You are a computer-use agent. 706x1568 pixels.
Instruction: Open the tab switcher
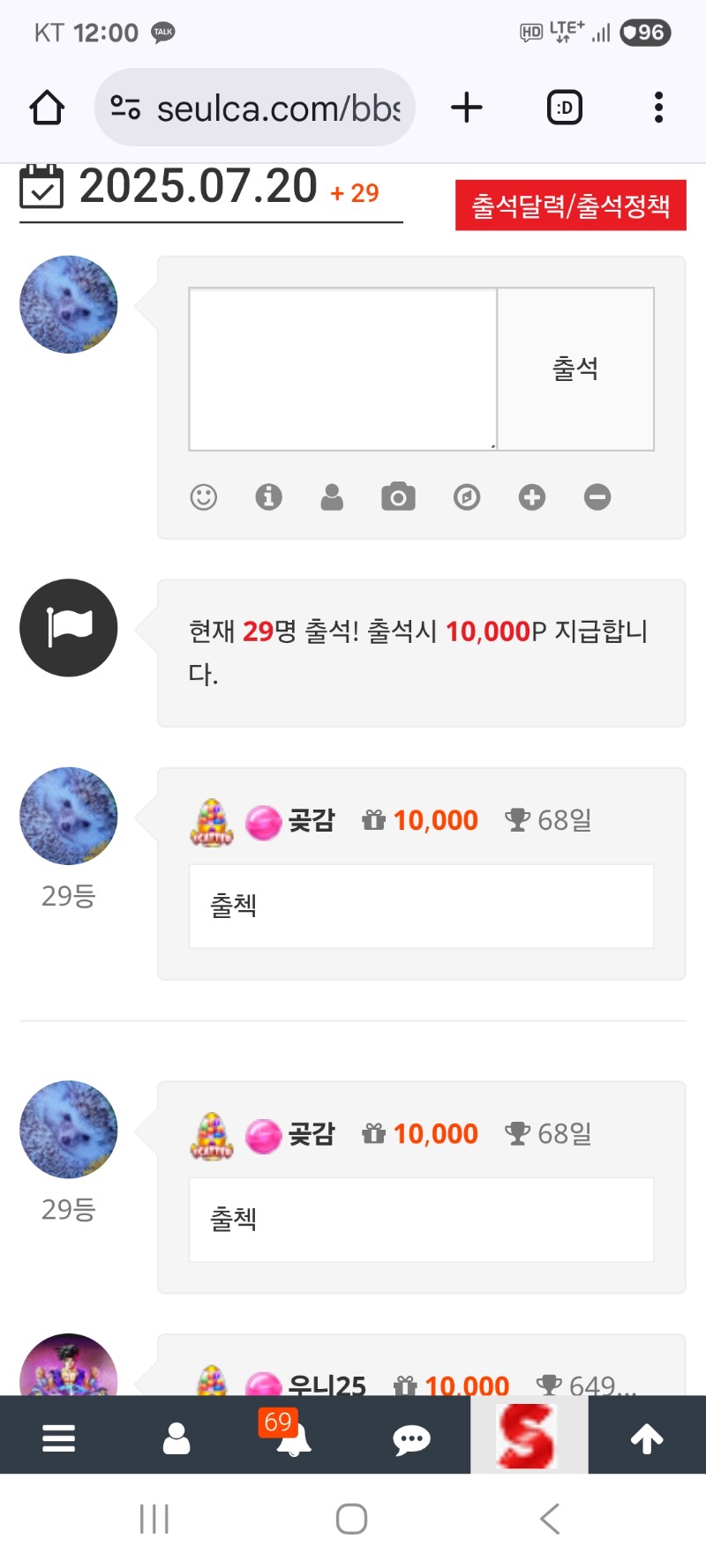click(565, 108)
